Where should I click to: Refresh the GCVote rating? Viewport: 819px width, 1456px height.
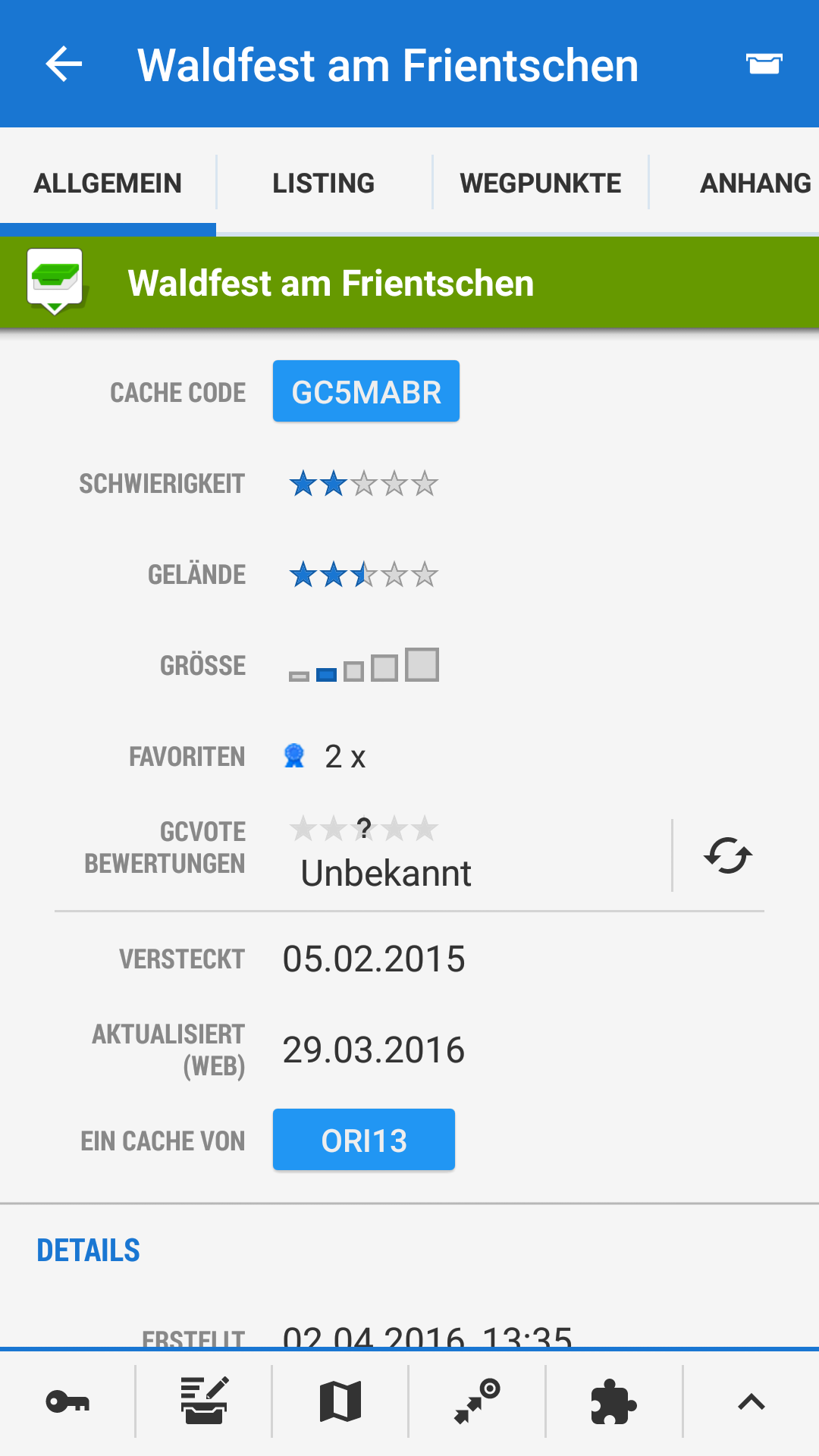tap(727, 856)
